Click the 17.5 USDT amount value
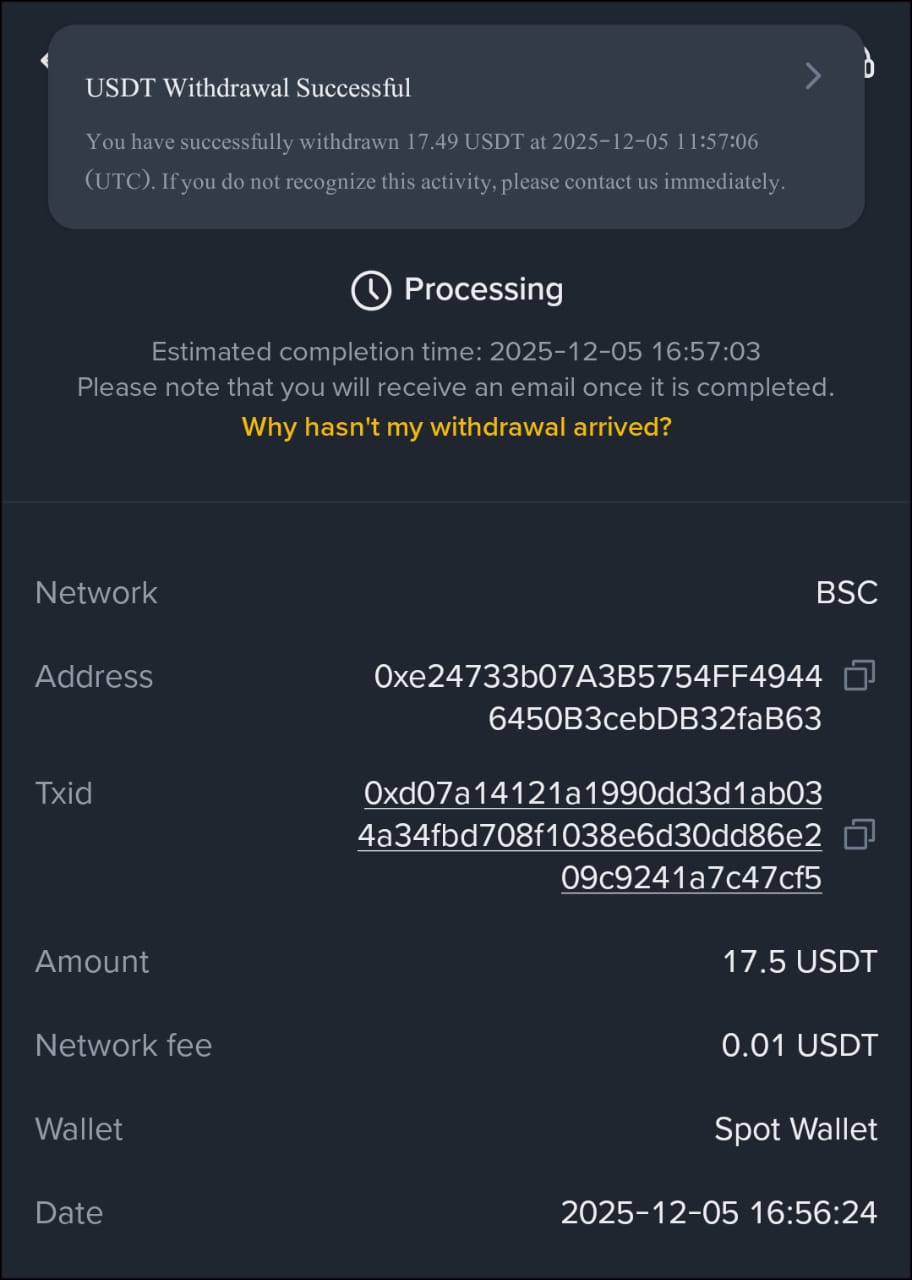The height and width of the screenshot is (1280, 912). tap(798, 961)
